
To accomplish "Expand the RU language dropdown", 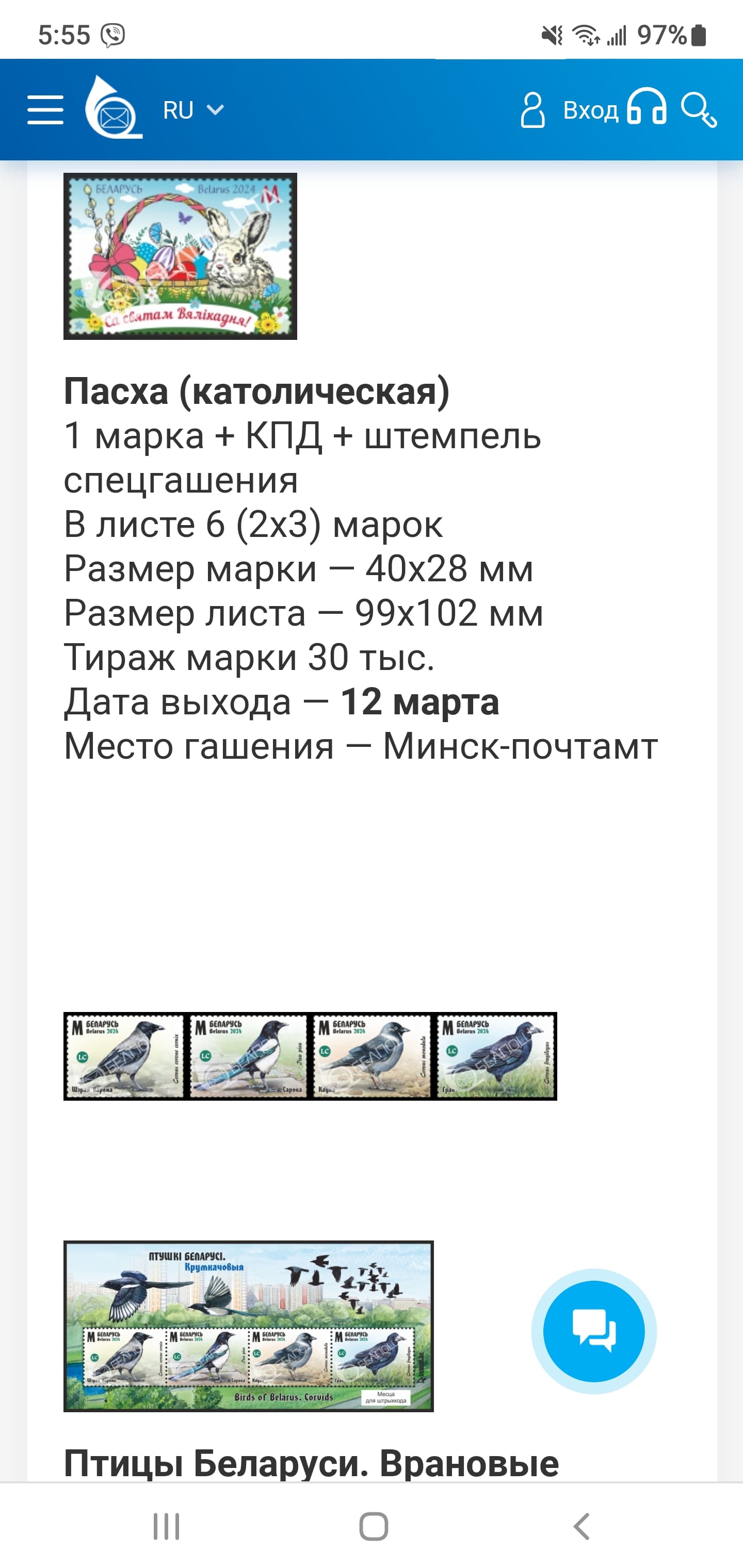I will tap(193, 110).
